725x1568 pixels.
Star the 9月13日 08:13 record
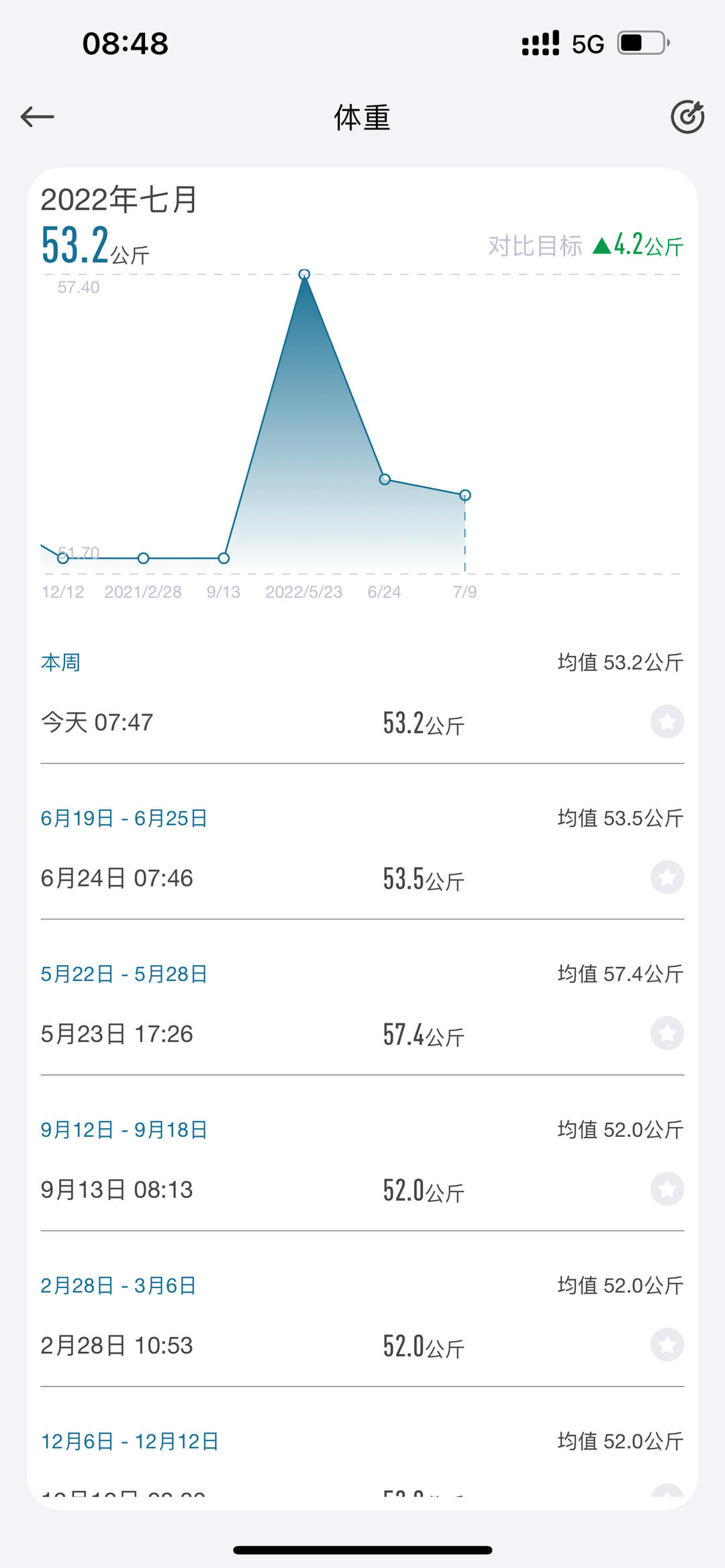(667, 1189)
